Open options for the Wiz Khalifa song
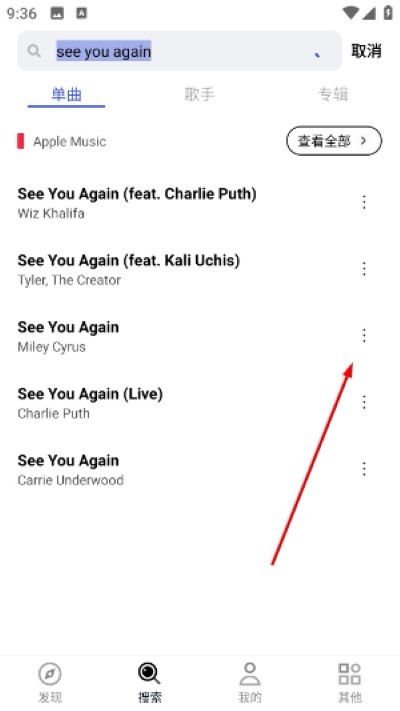Screen dimensions: 400x711 364,202
